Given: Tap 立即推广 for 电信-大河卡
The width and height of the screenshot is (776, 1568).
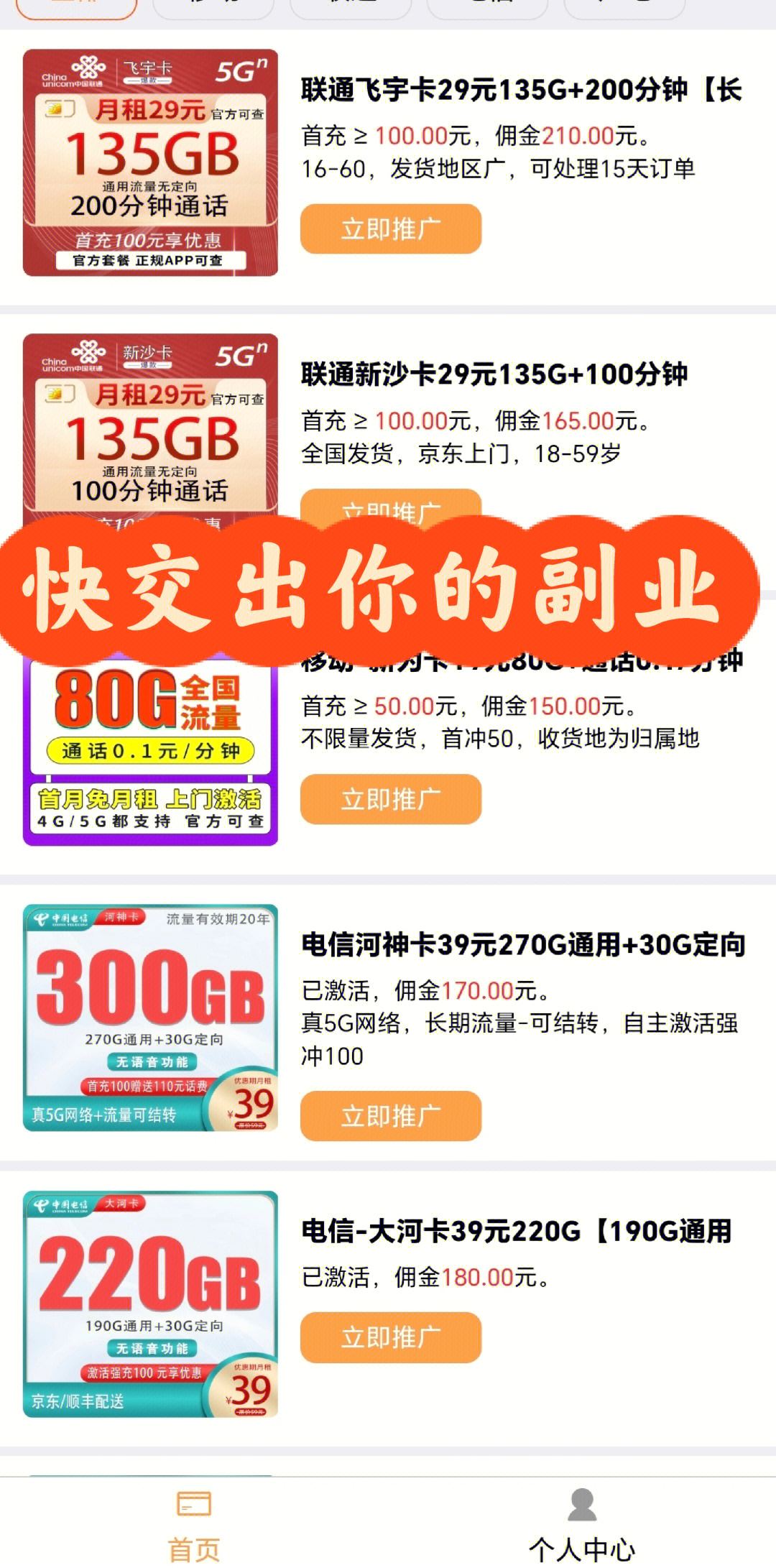Looking at the screenshot, I should [x=390, y=1337].
